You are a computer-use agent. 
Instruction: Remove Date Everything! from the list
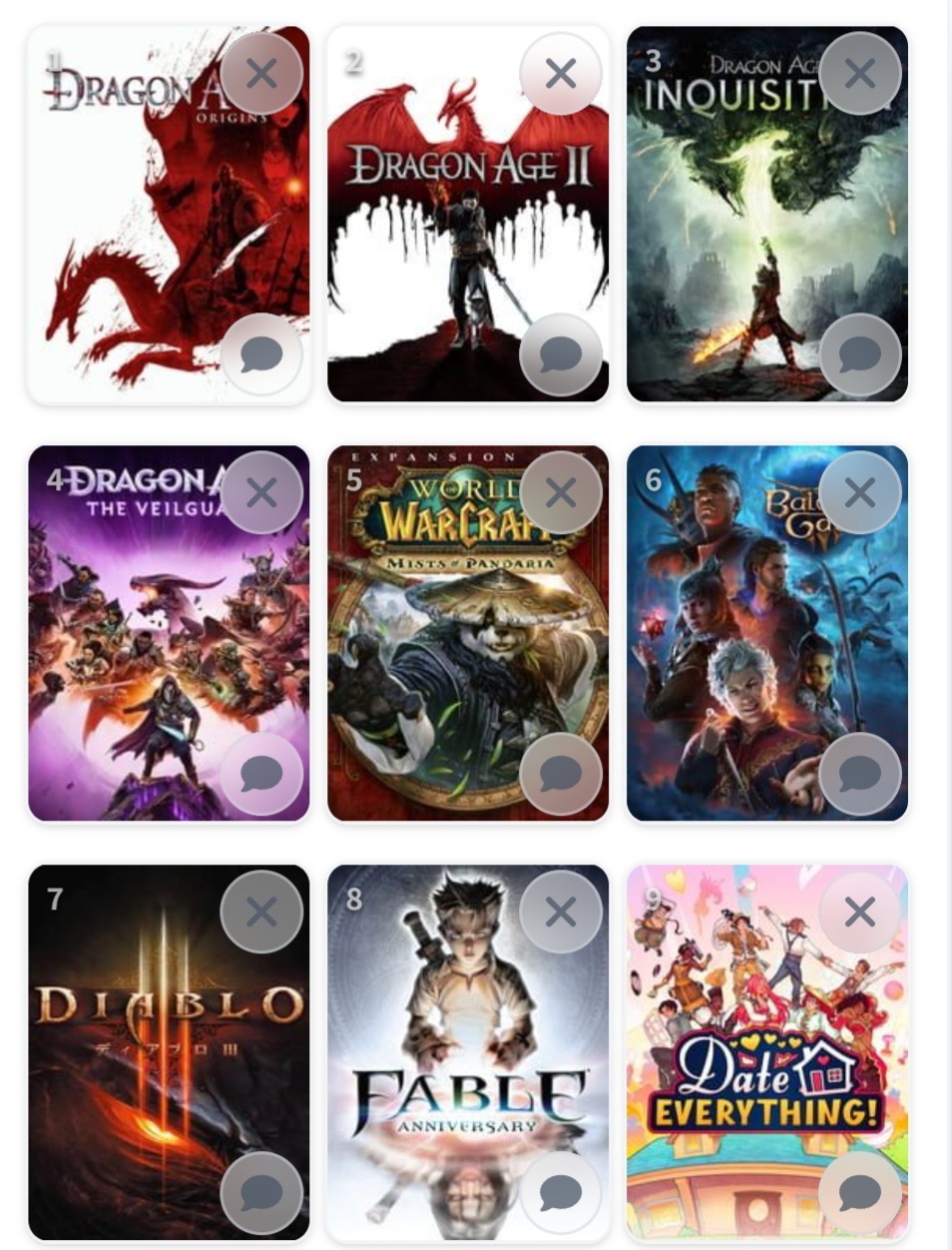click(x=859, y=912)
